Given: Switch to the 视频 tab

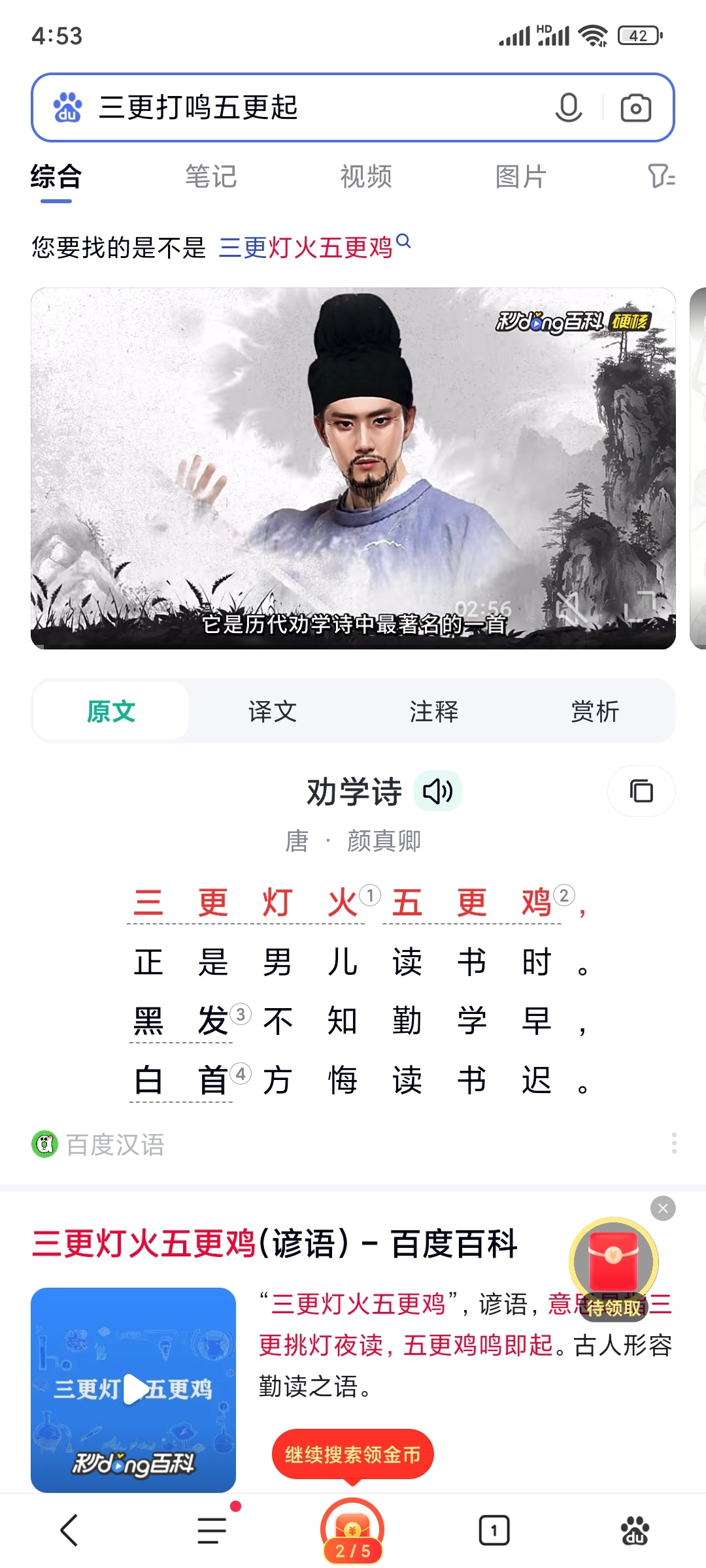Looking at the screenshot, I should pos(365,177).
